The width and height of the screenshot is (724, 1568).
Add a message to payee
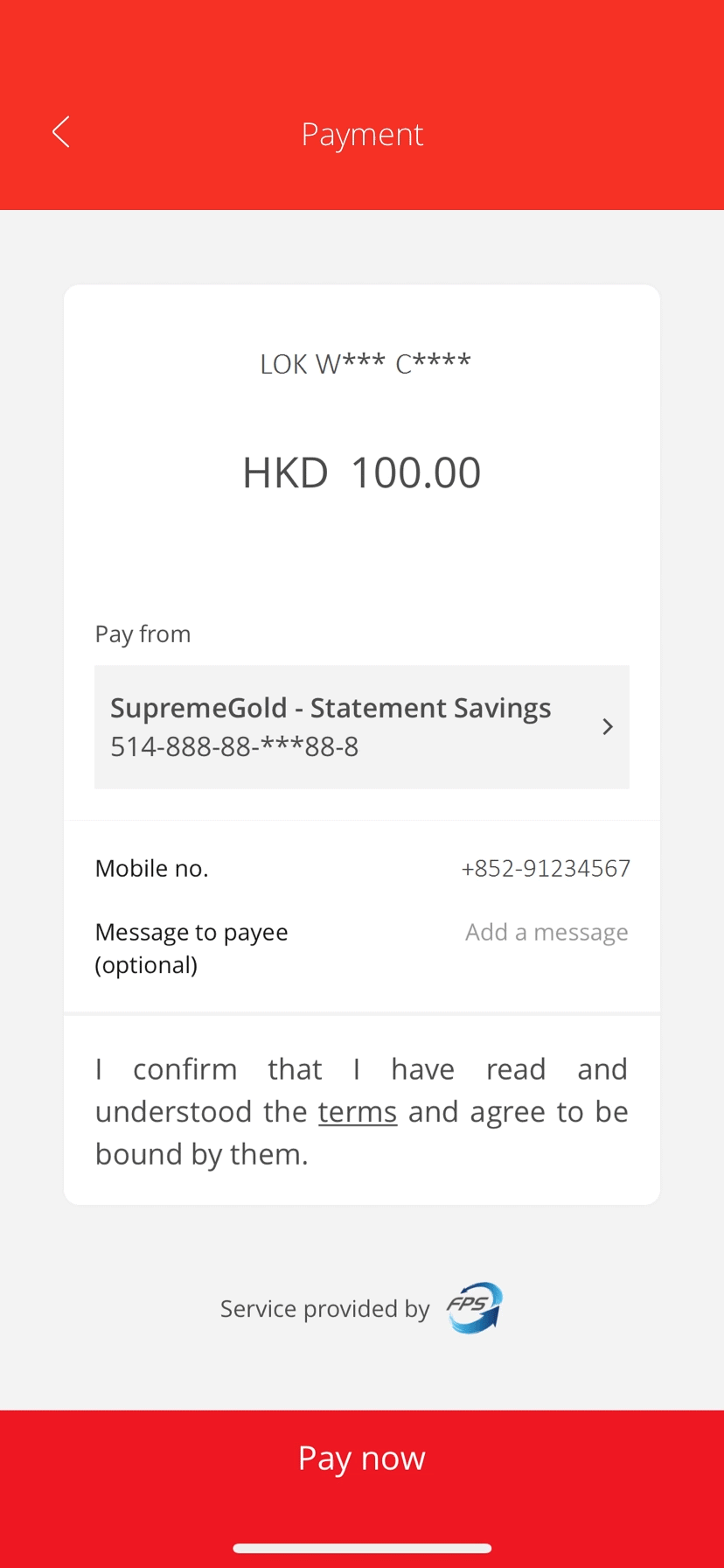pyautogui.click(x=546, y=932)
